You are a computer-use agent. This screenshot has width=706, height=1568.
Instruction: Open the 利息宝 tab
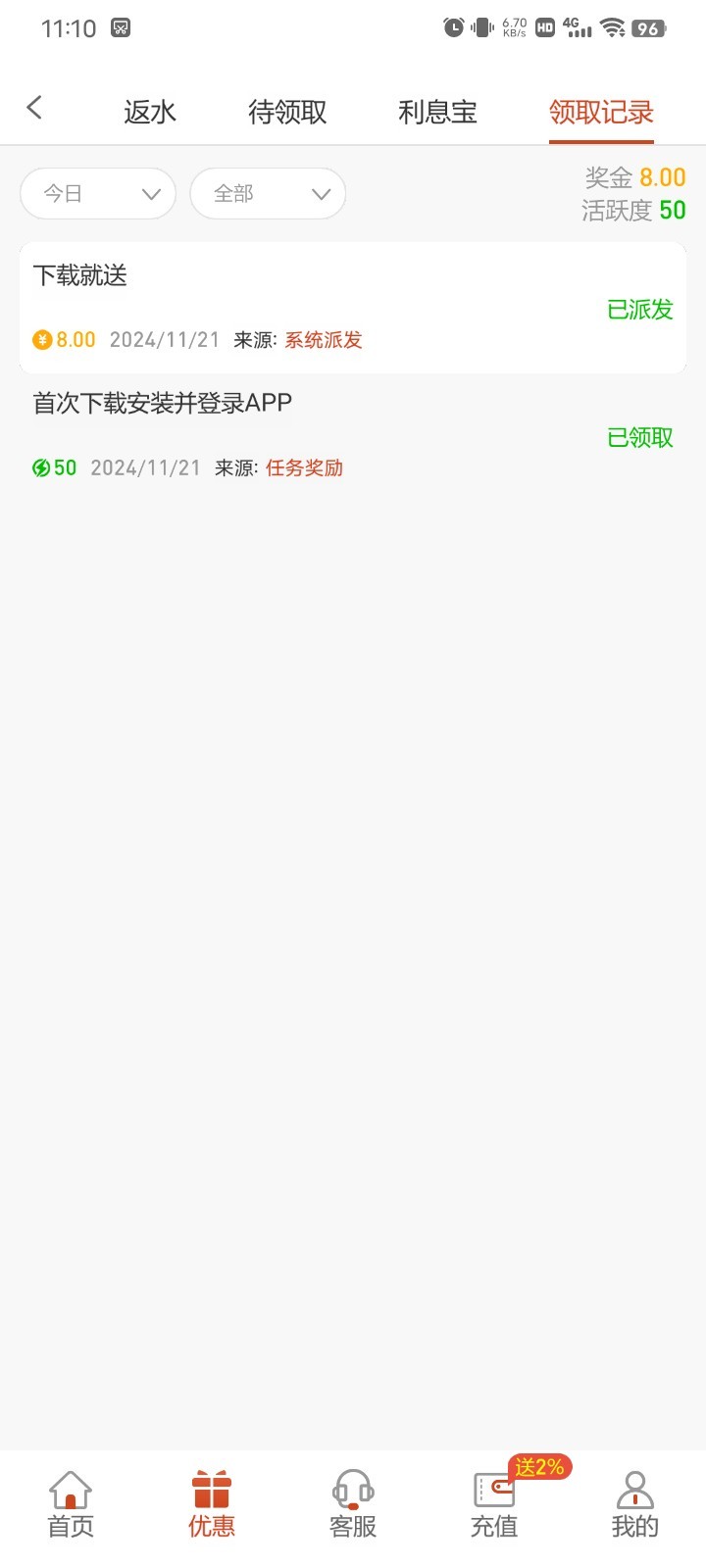pyautogui.click(x=437, y=113)
